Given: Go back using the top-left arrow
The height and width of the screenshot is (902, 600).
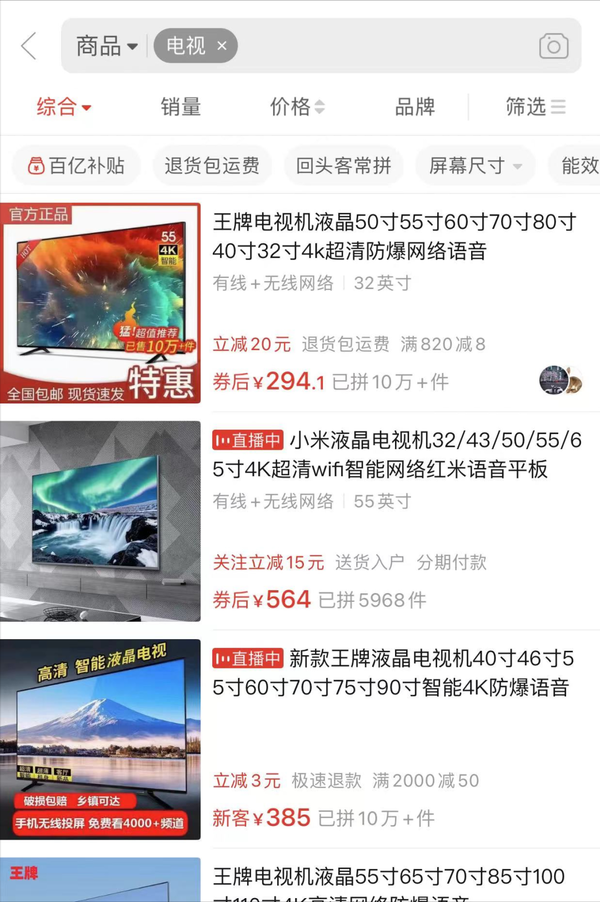Looking at the screenshot, I should (28, 46).
